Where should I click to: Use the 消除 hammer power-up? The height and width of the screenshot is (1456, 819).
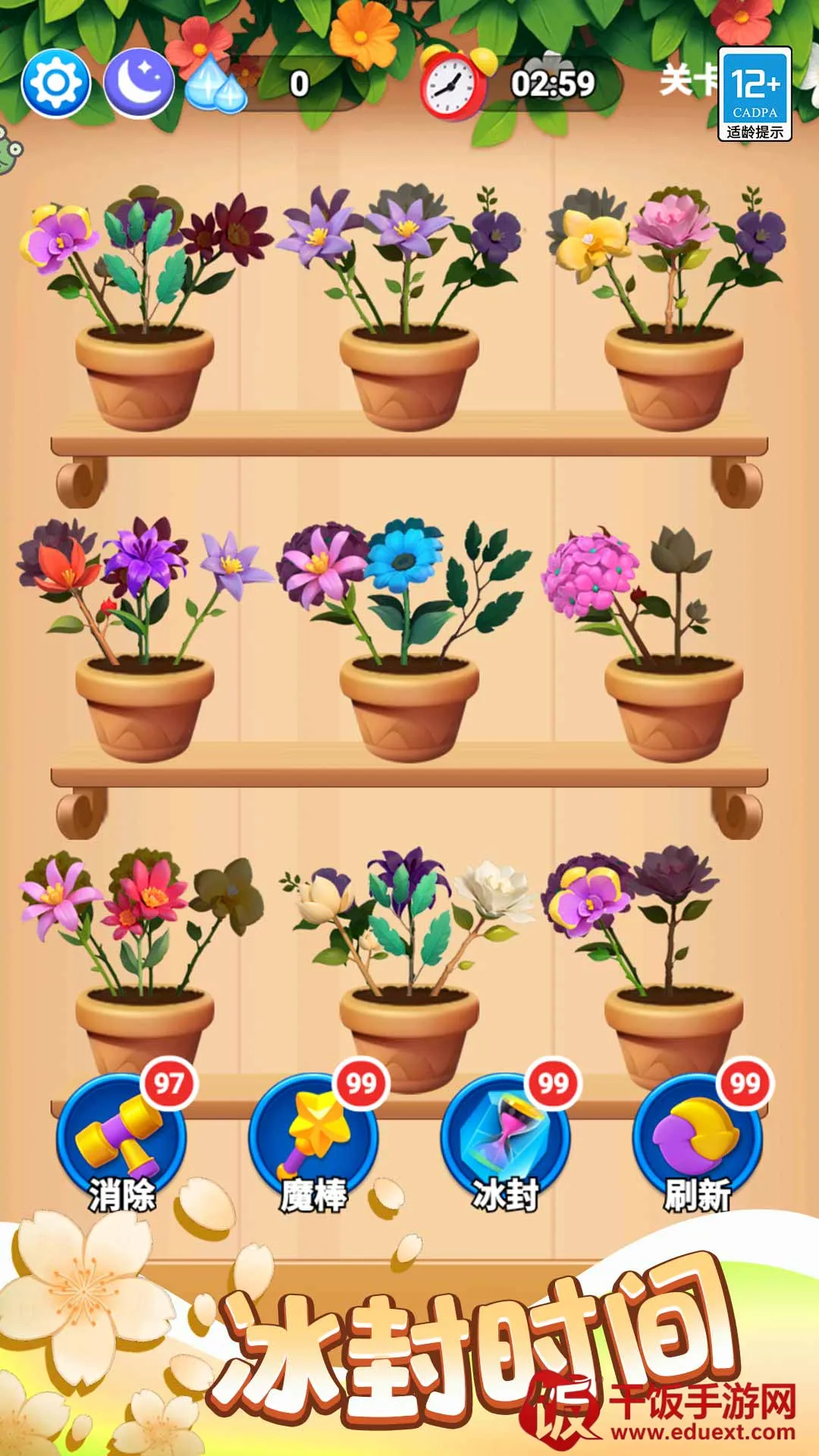121,1137
